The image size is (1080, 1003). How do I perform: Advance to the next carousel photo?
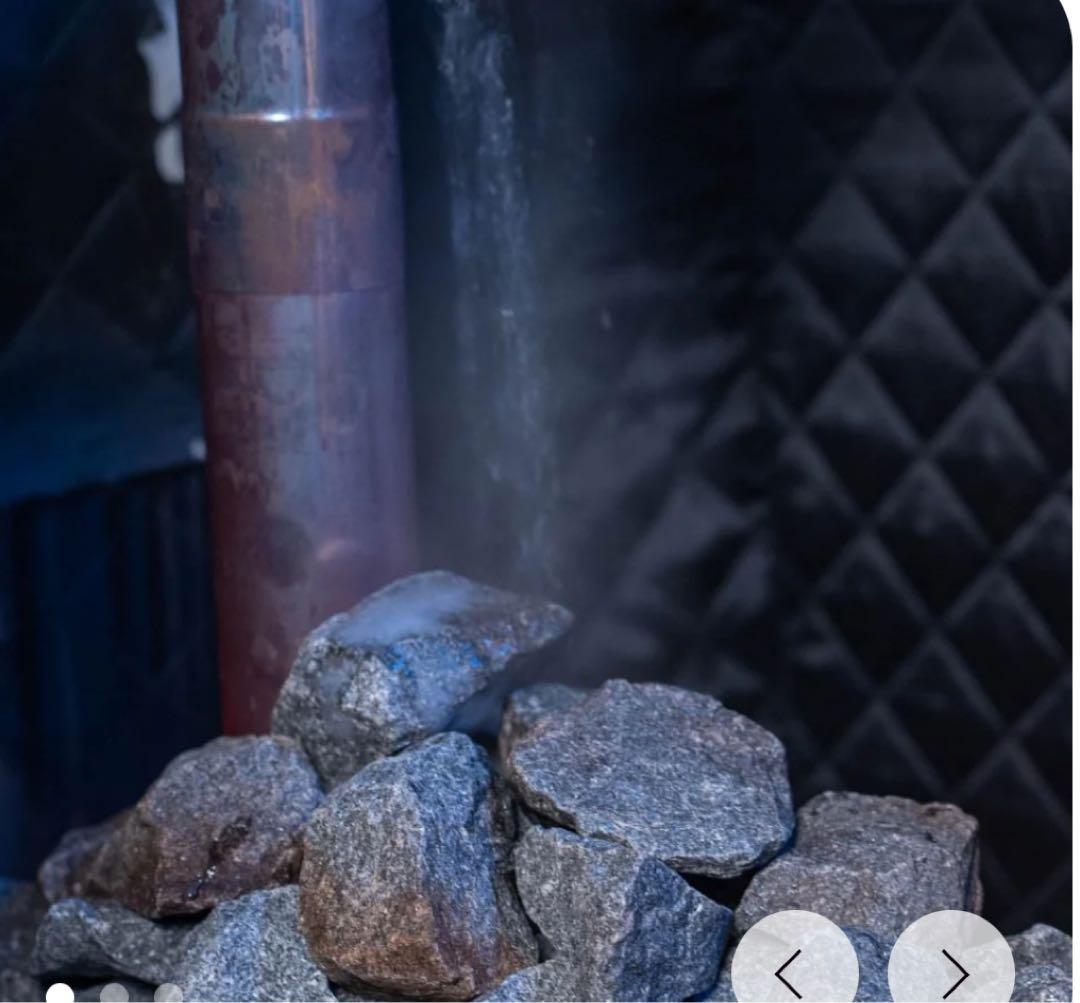coord(951,968)
